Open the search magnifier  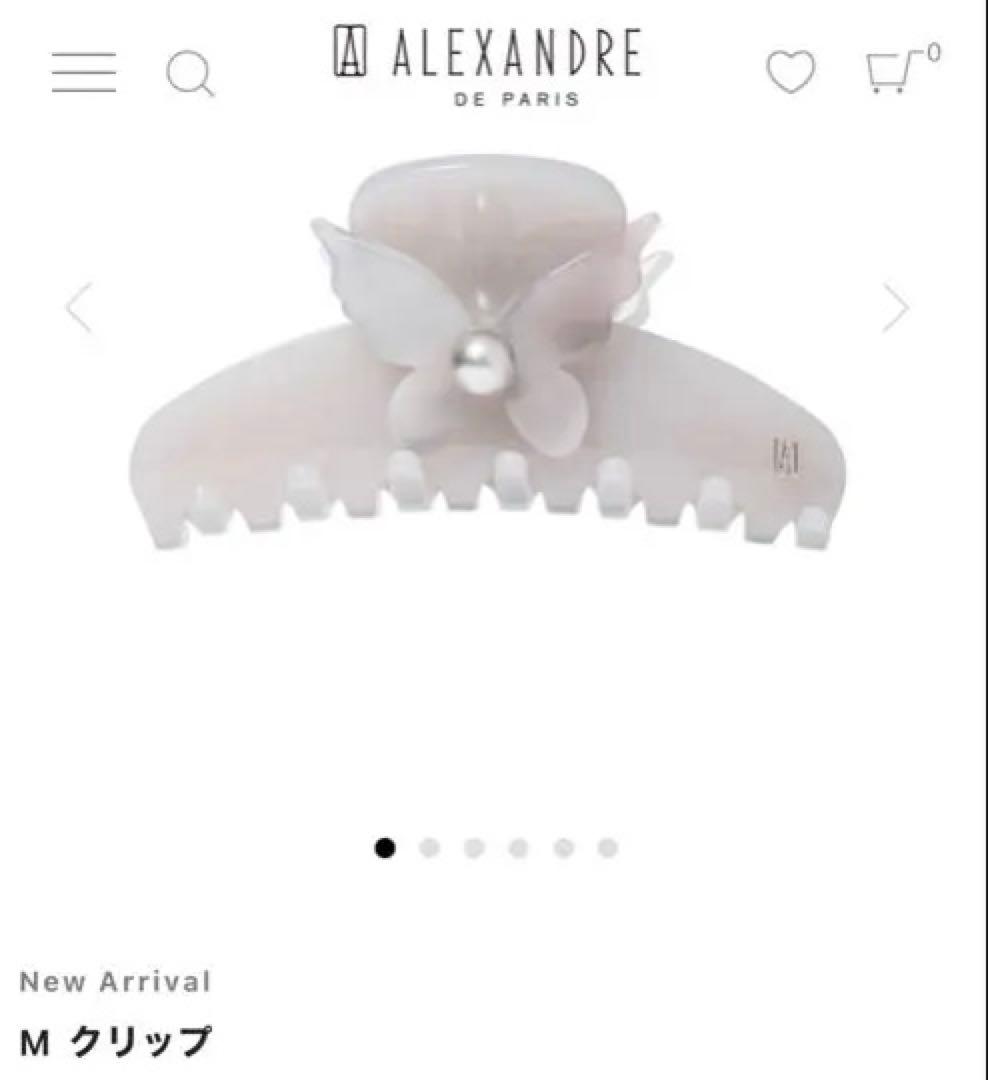190,75
